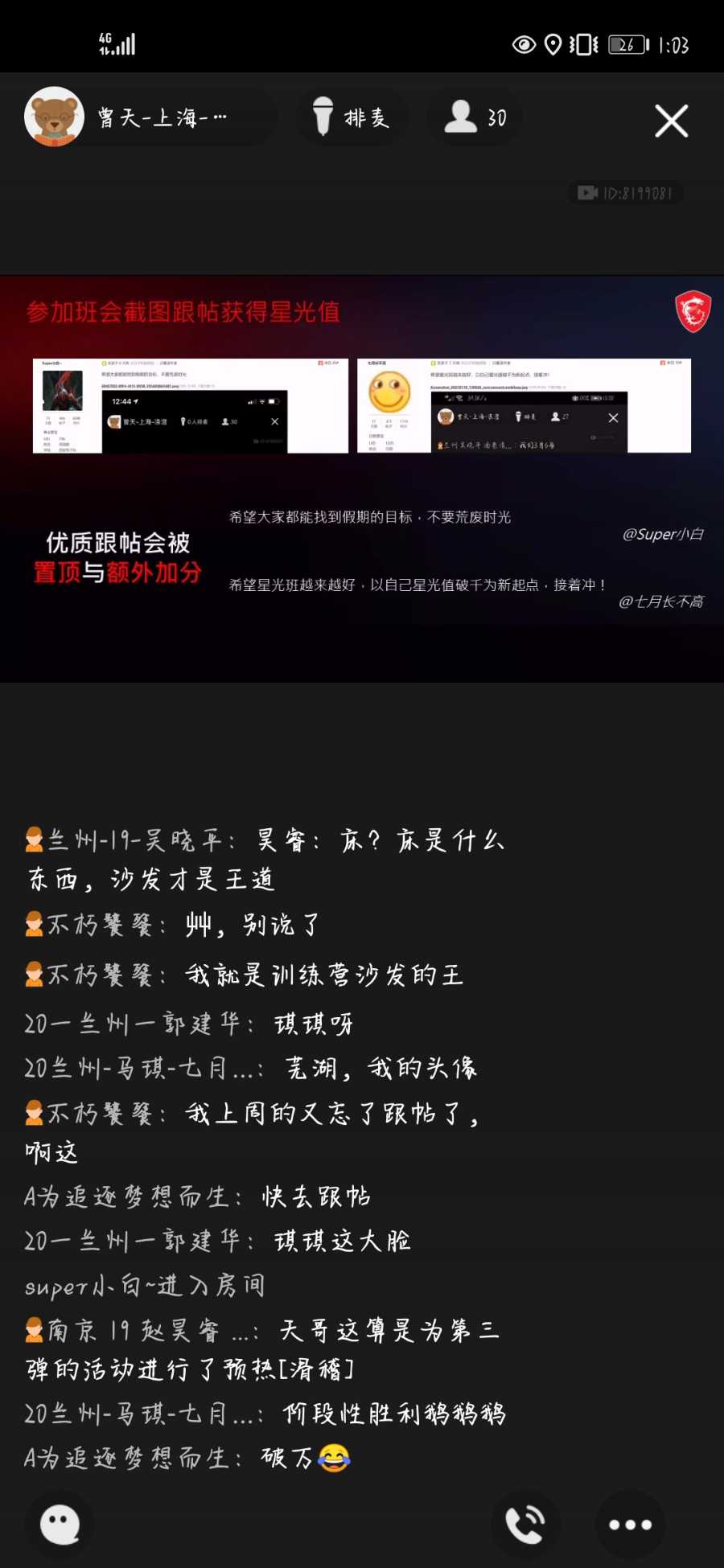View the 30 members in room
Screen dimensions: 724x1568
[x=475, y=117]
